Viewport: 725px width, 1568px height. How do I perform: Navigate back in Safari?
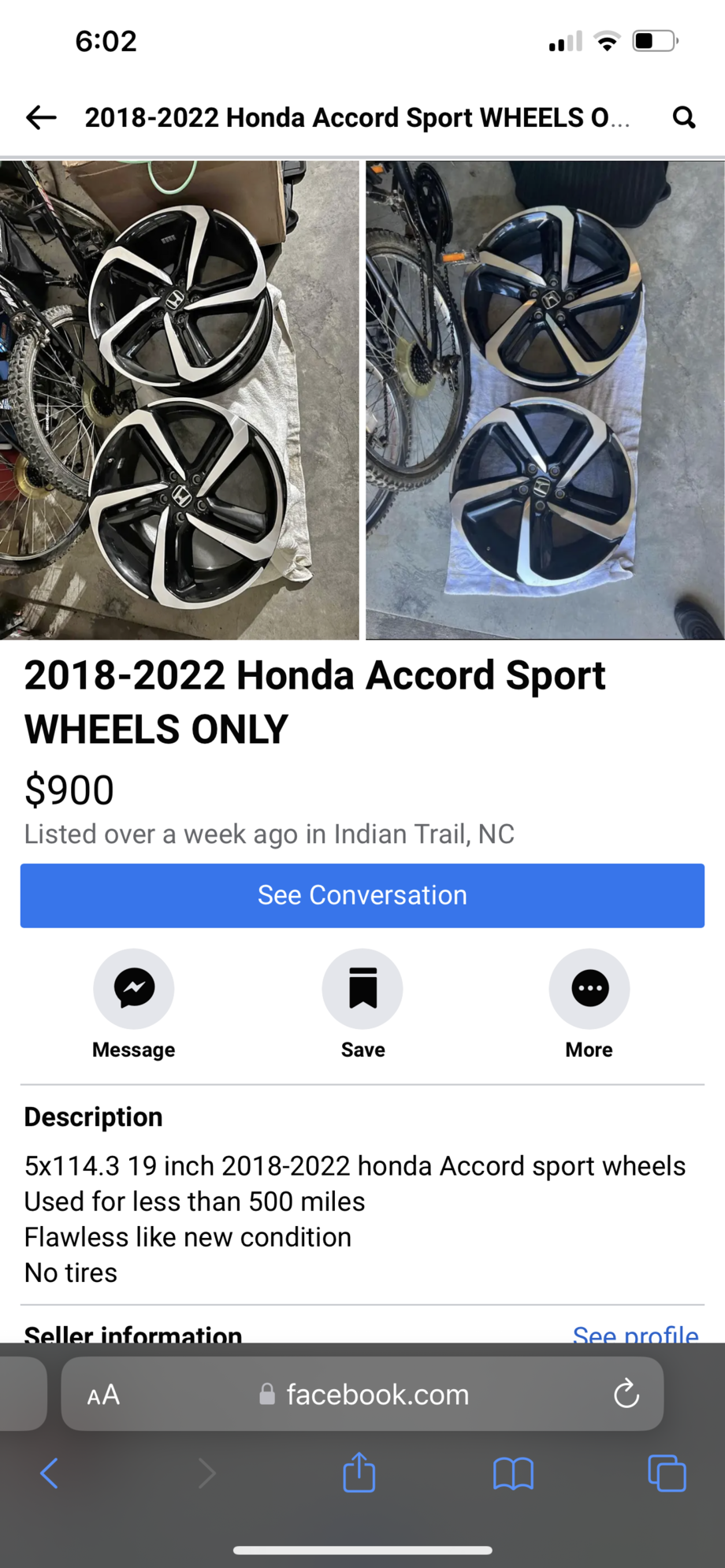[x=49, y=1473]
